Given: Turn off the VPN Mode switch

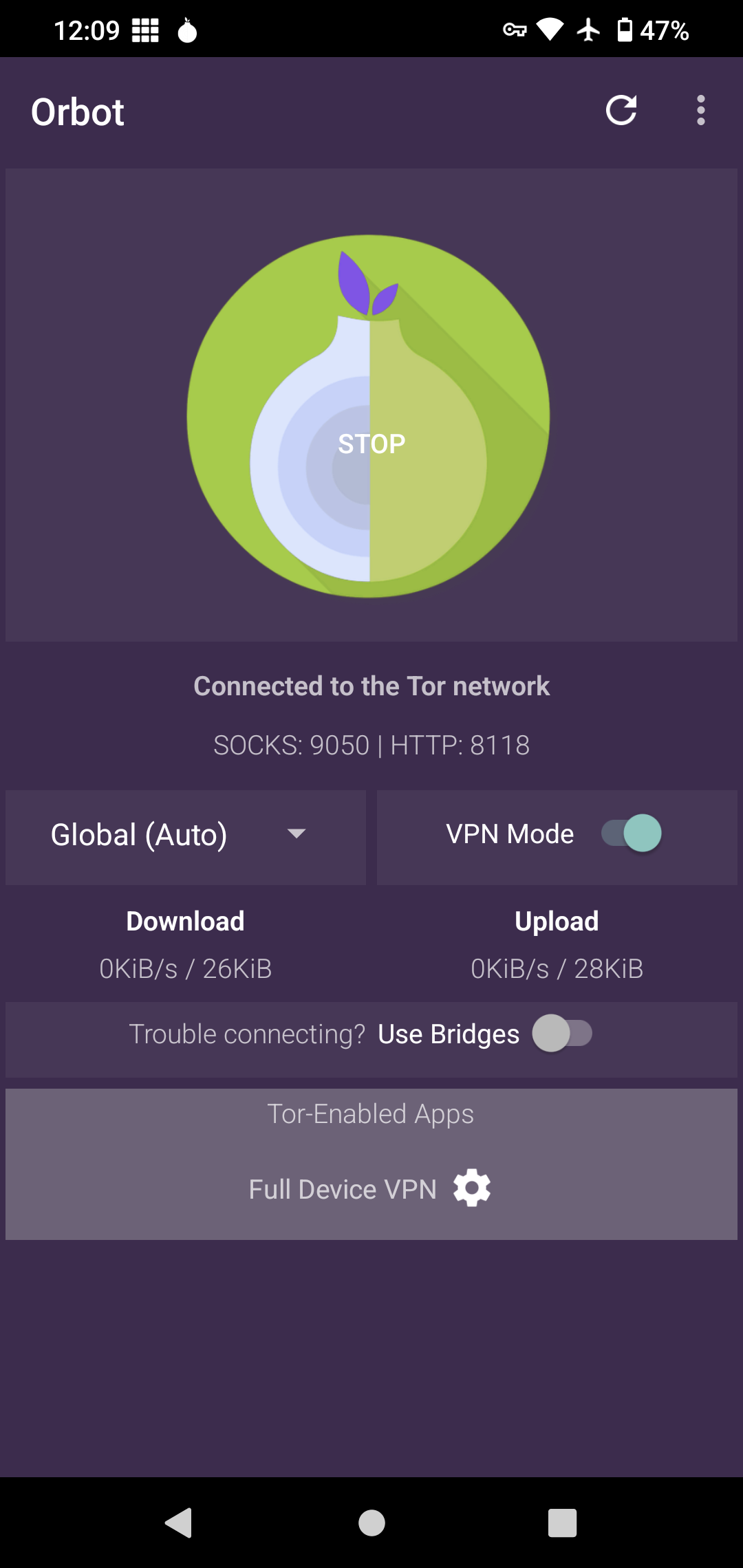Looking at the screenshot, I should (632, 834).
